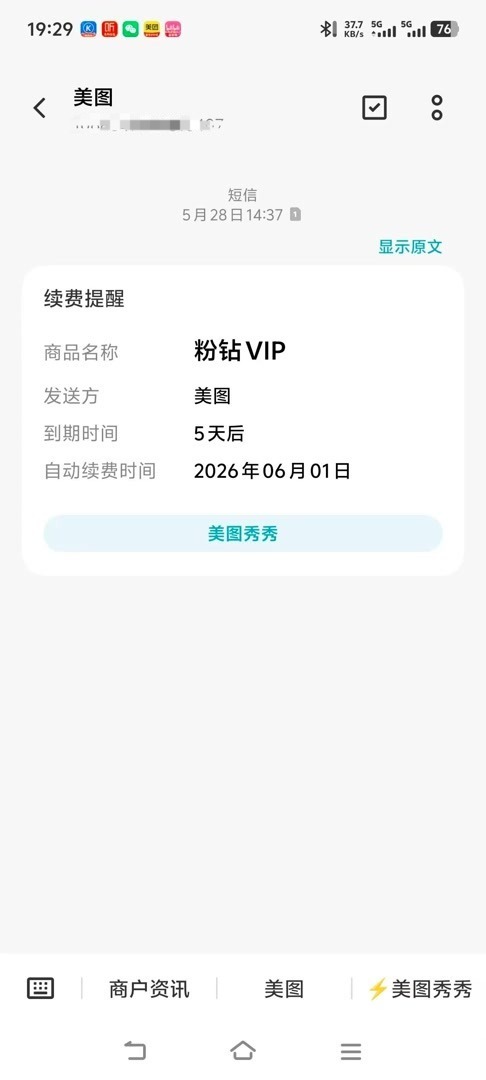Screen dimensions: 486x1080
Task: Tap 显示原文 to show original text
Action: point(410,247)
